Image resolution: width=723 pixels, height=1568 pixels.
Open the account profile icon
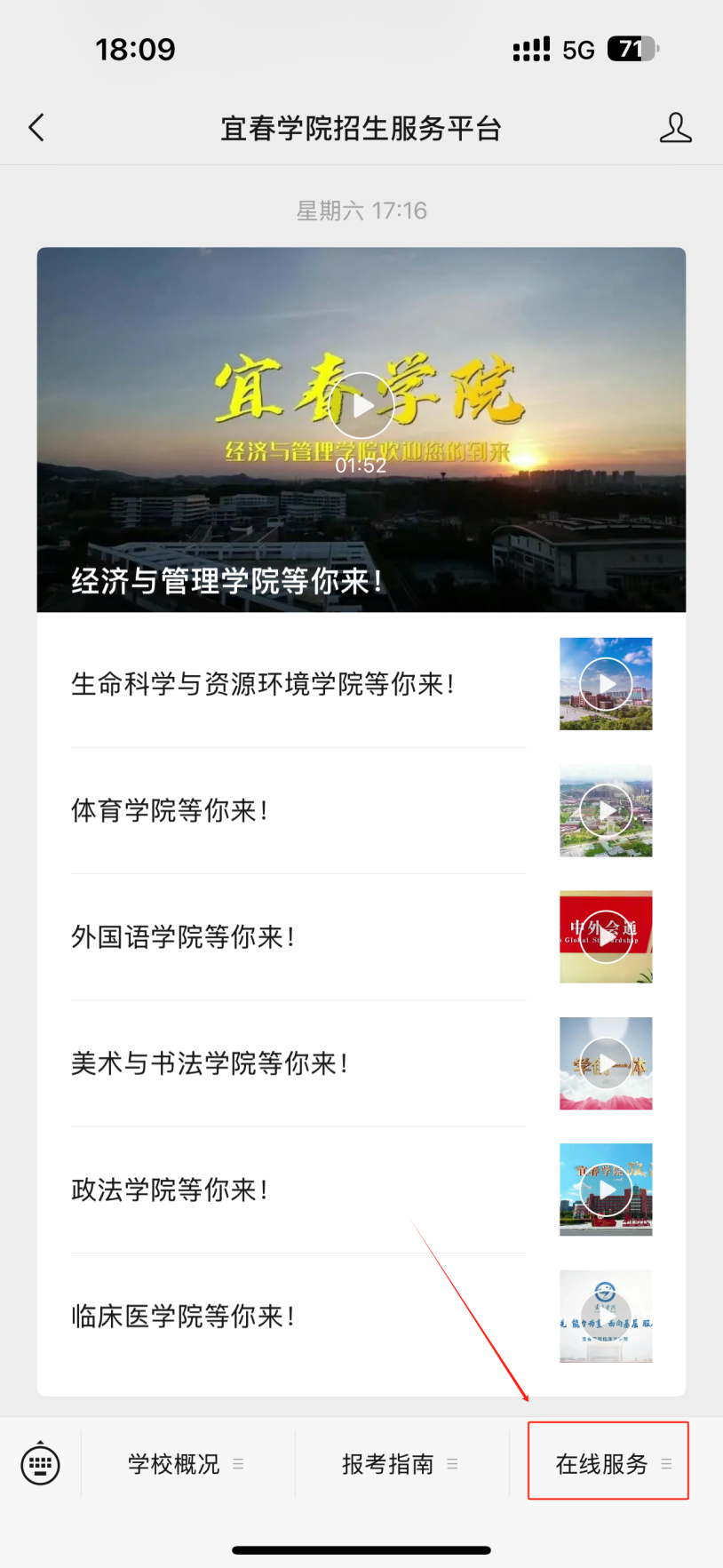click(675, 128)
